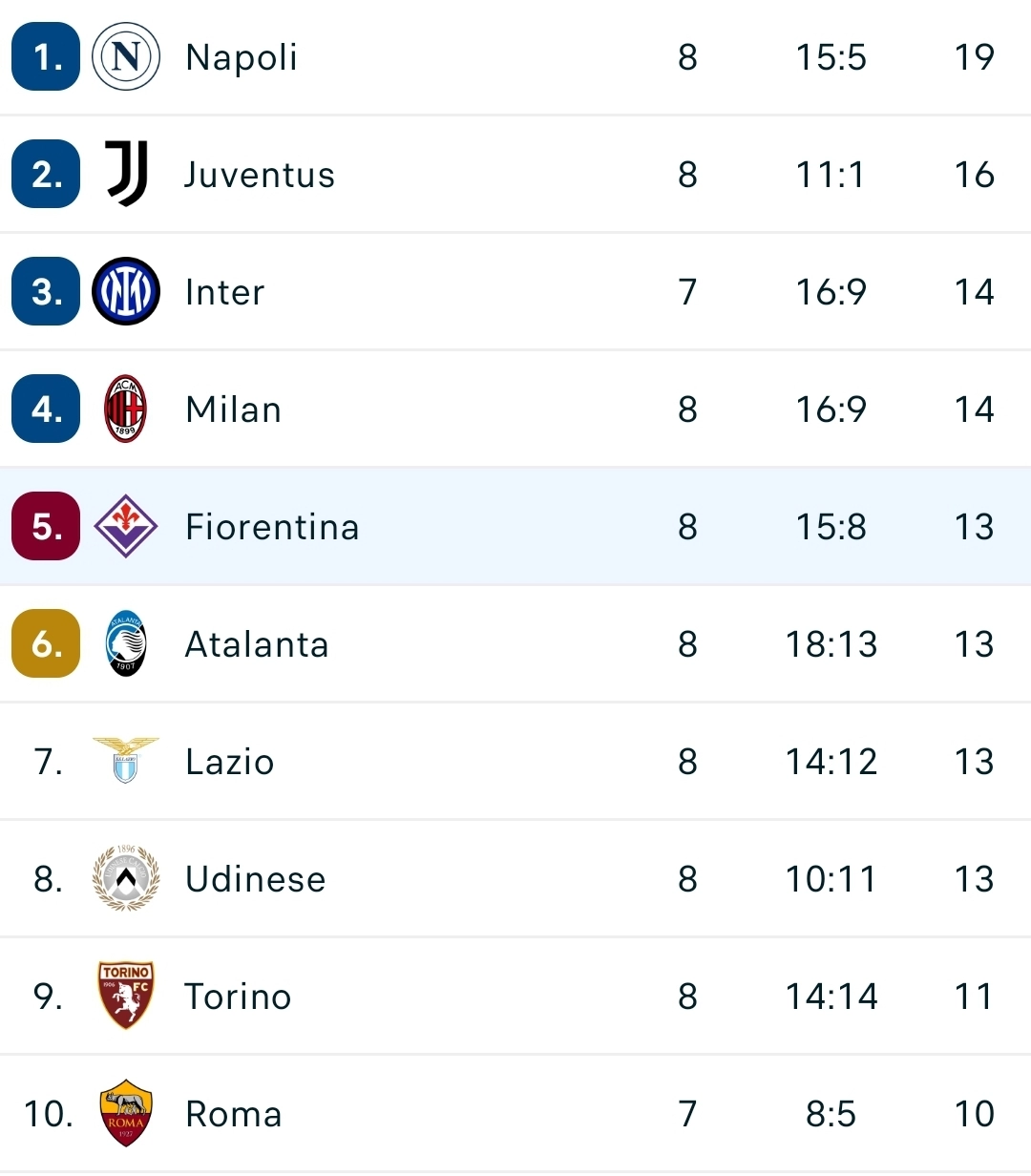Click Inter's goal ratio 16:9

tap(830, 291)
